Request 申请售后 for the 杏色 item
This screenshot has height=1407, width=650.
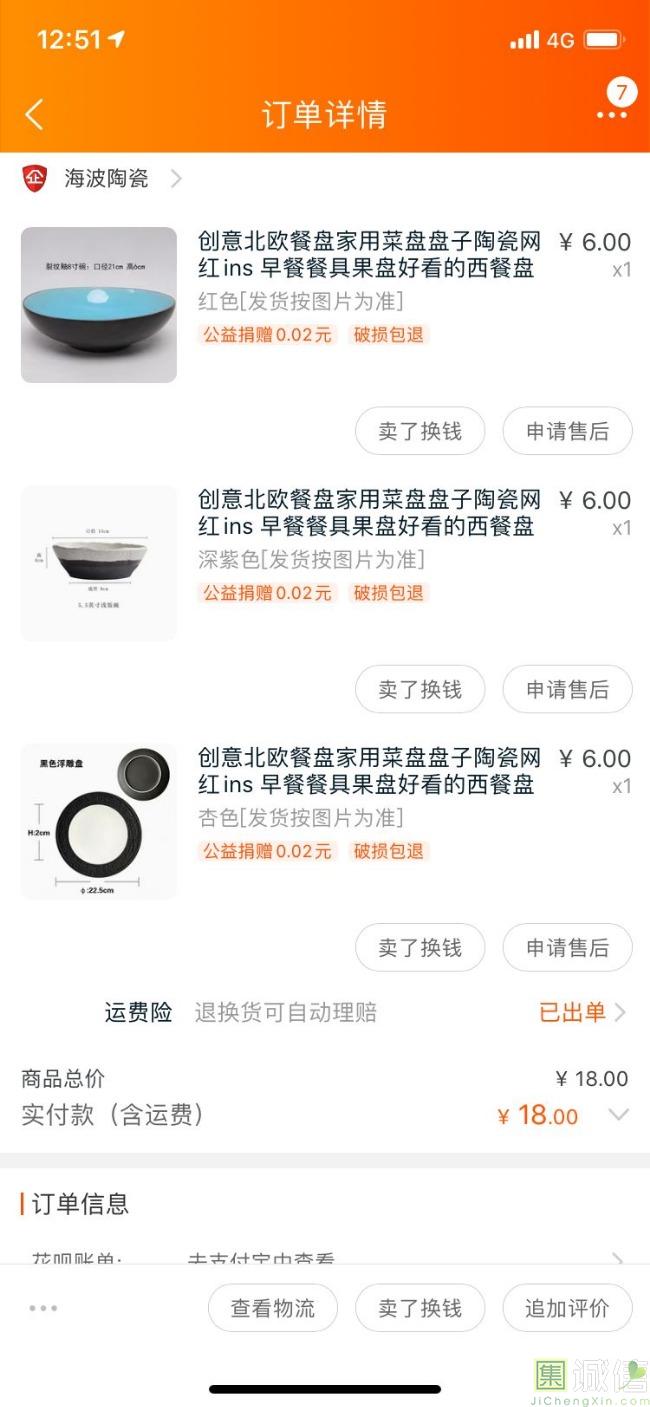click(567, 947)
